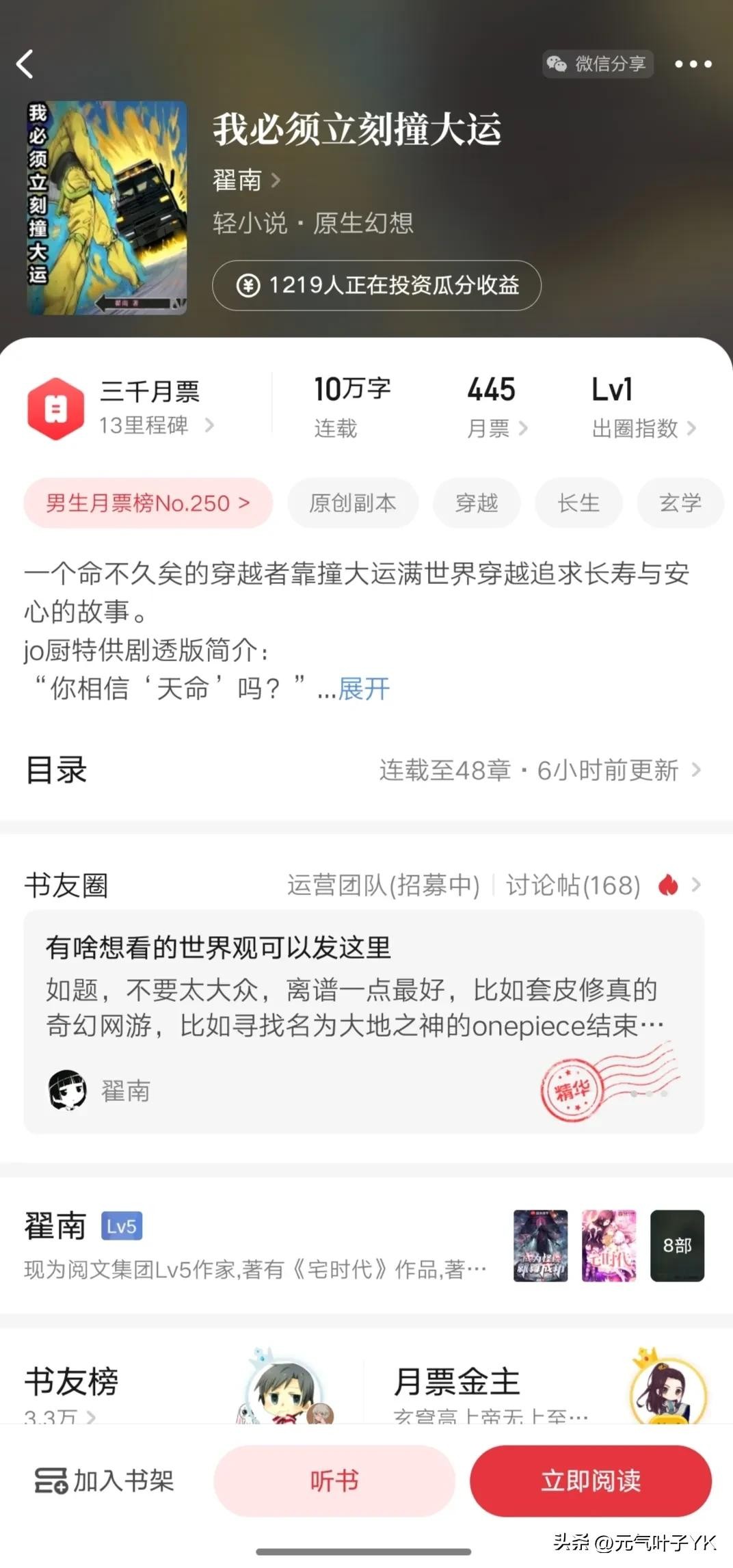View the author's 8部 works

click(676, 1245)
